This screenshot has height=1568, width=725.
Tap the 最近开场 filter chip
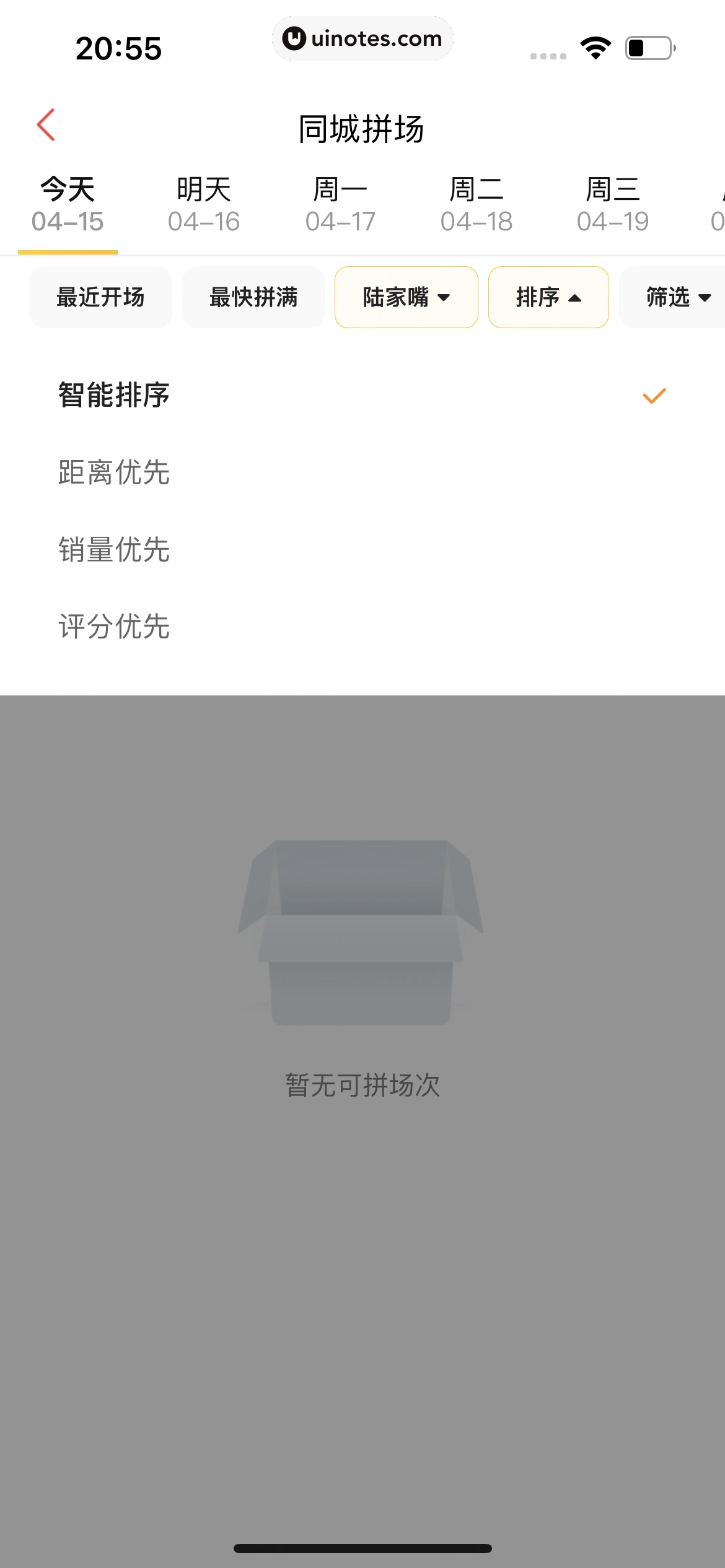click(x=100, y=297)
